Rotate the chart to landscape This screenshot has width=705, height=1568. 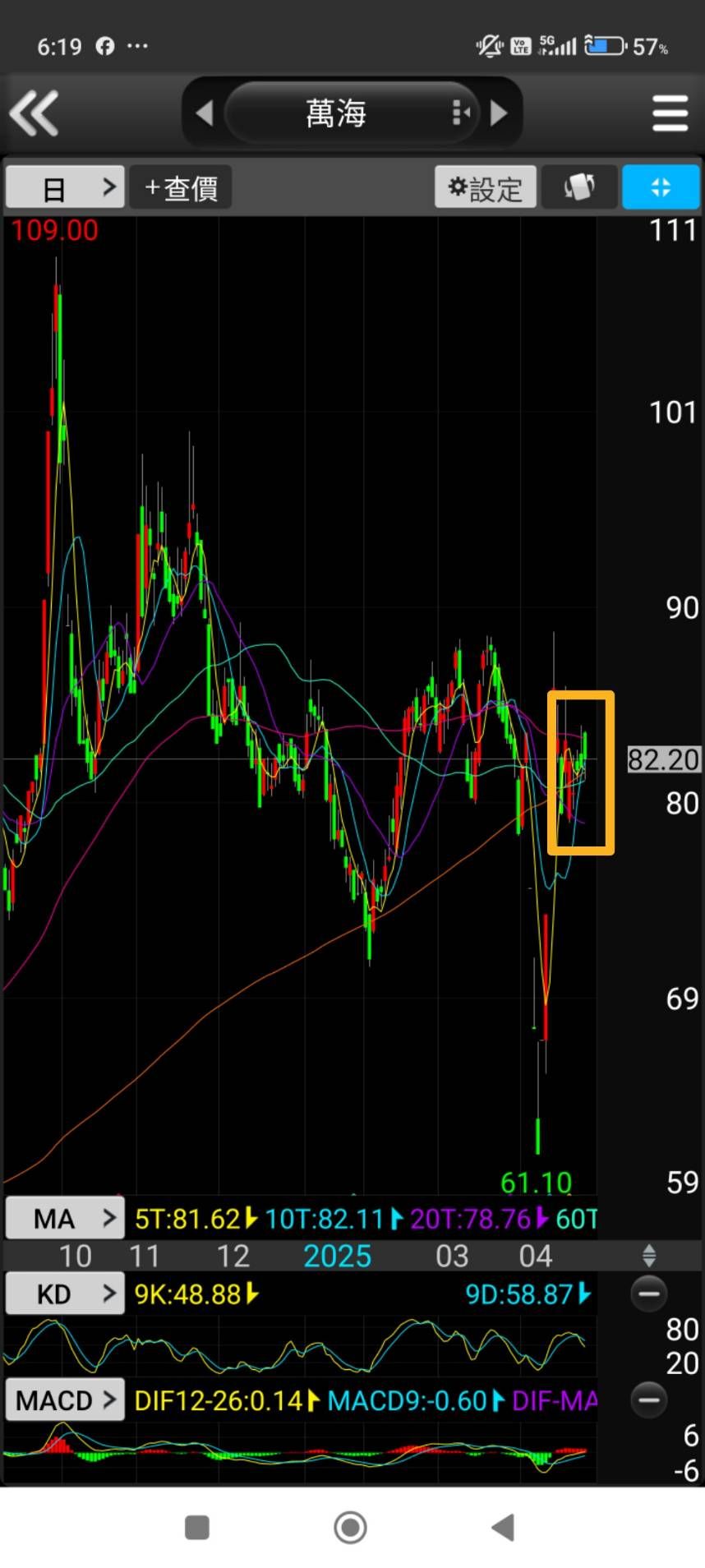578,187
